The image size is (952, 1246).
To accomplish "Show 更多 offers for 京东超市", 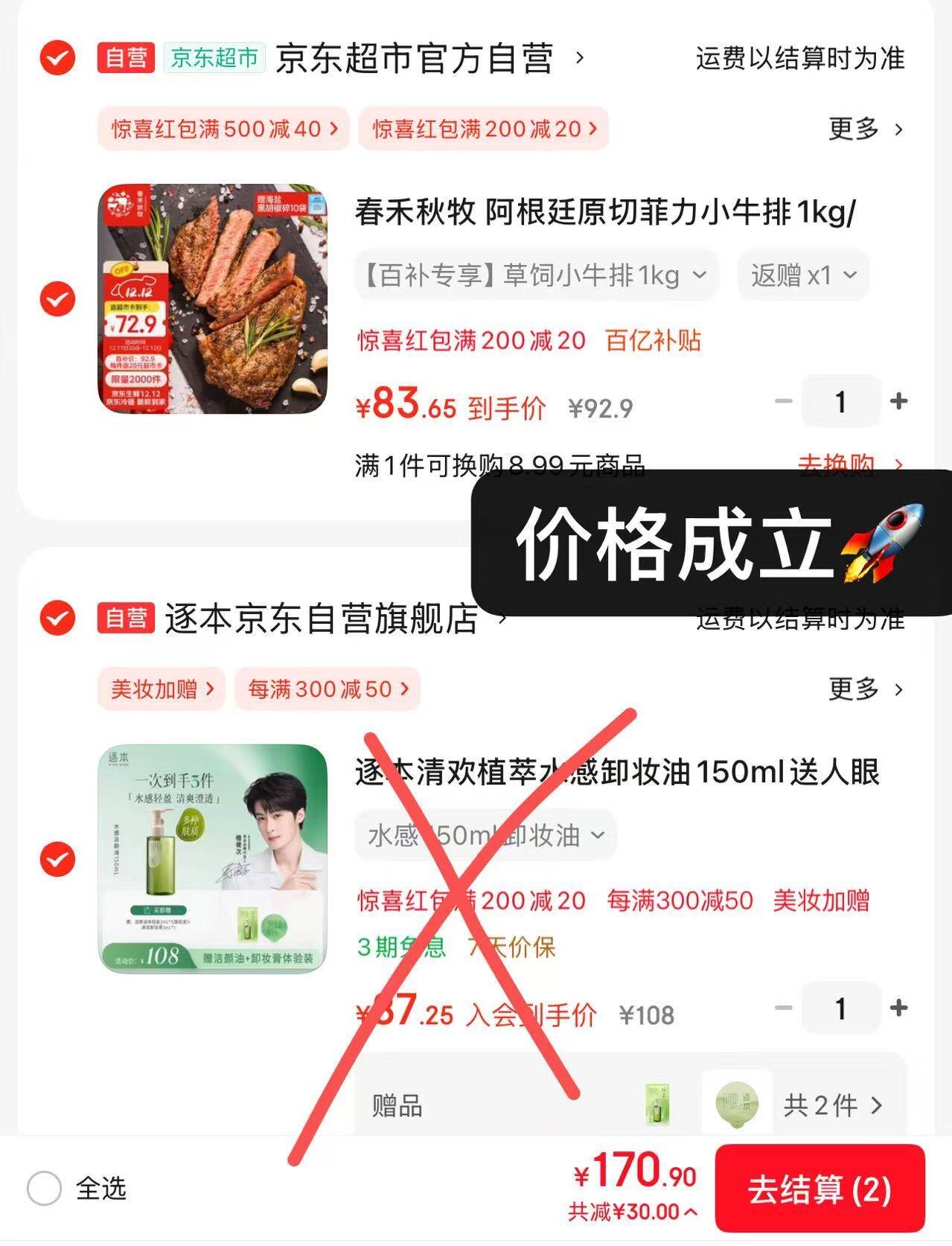I will (866, 129).
